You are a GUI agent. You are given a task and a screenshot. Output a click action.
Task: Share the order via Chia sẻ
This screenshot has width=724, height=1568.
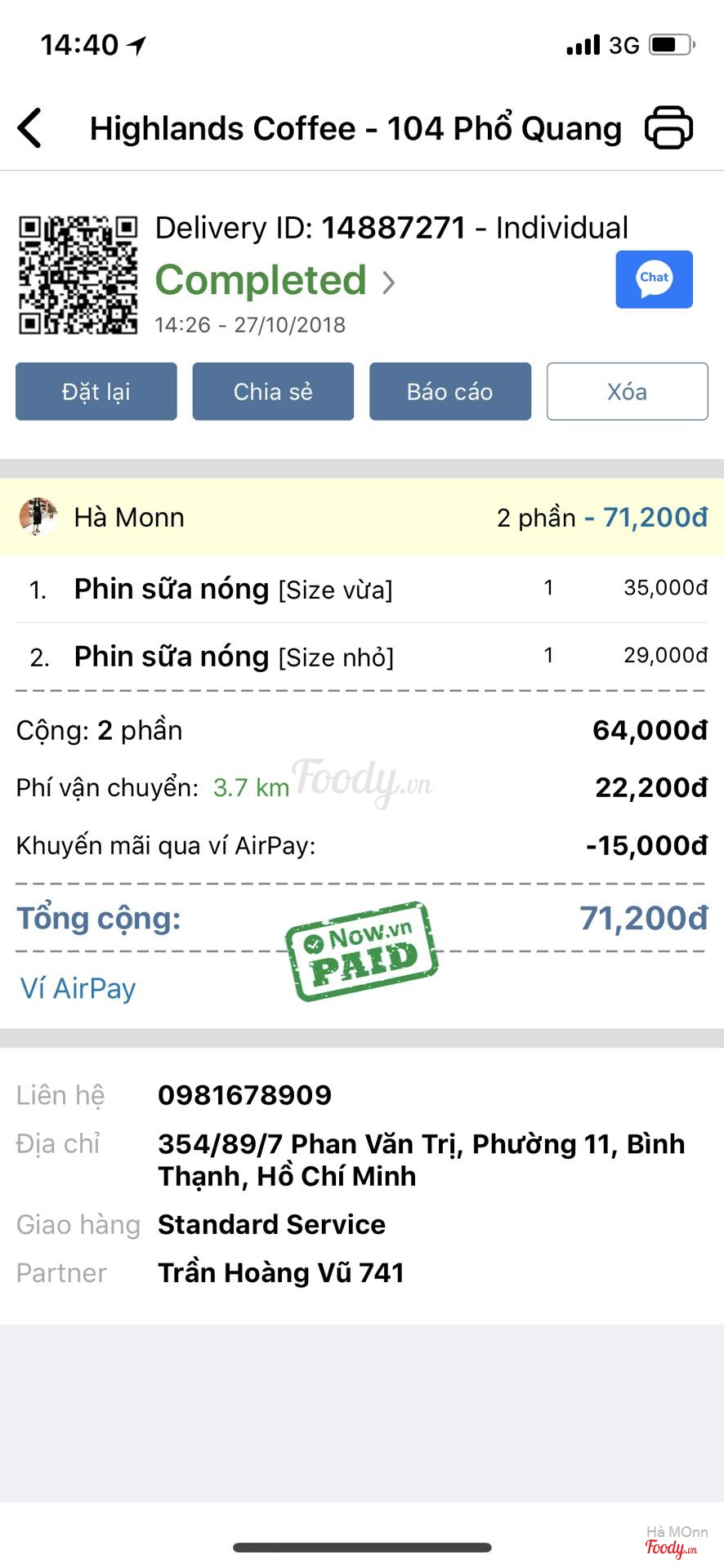[x=273, y=392]
